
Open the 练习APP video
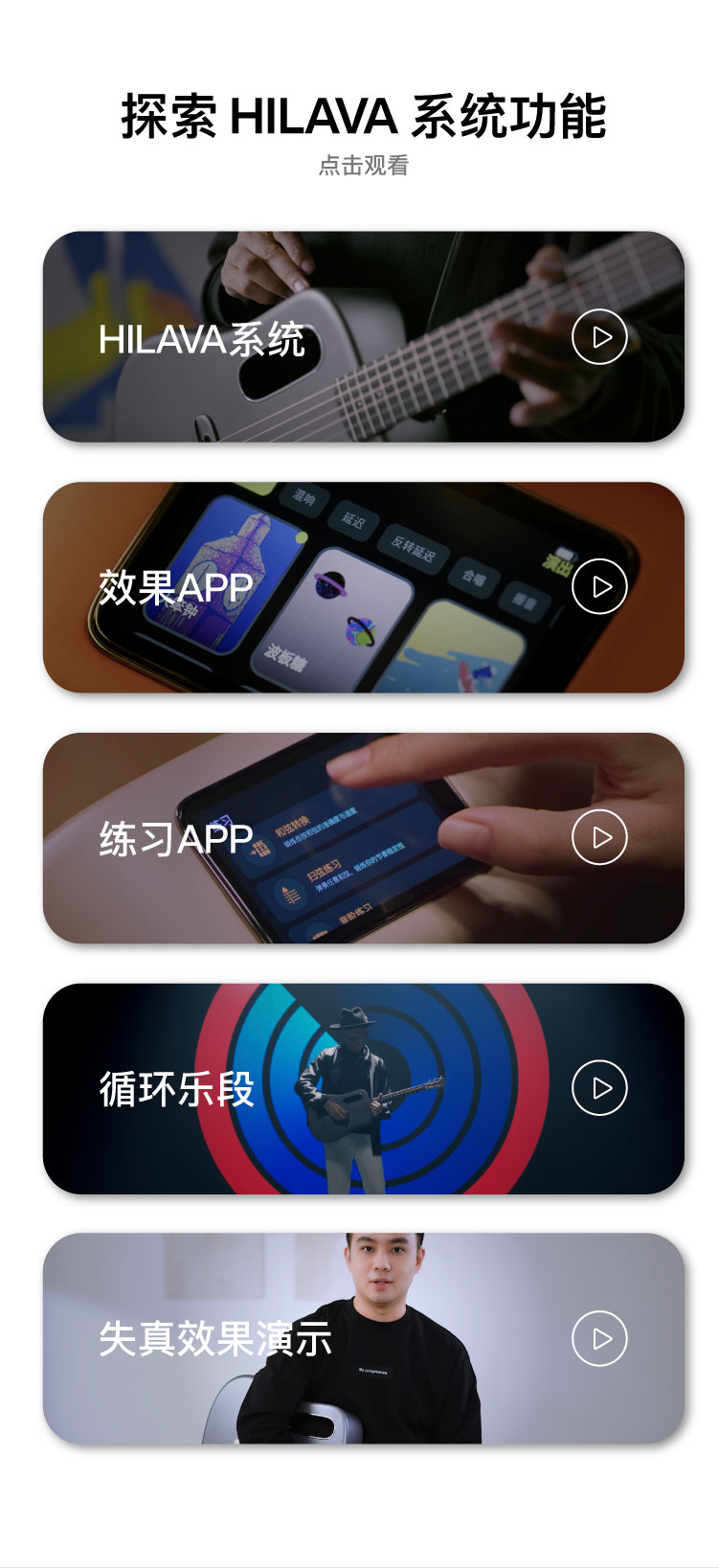click(x=599, y=837)
